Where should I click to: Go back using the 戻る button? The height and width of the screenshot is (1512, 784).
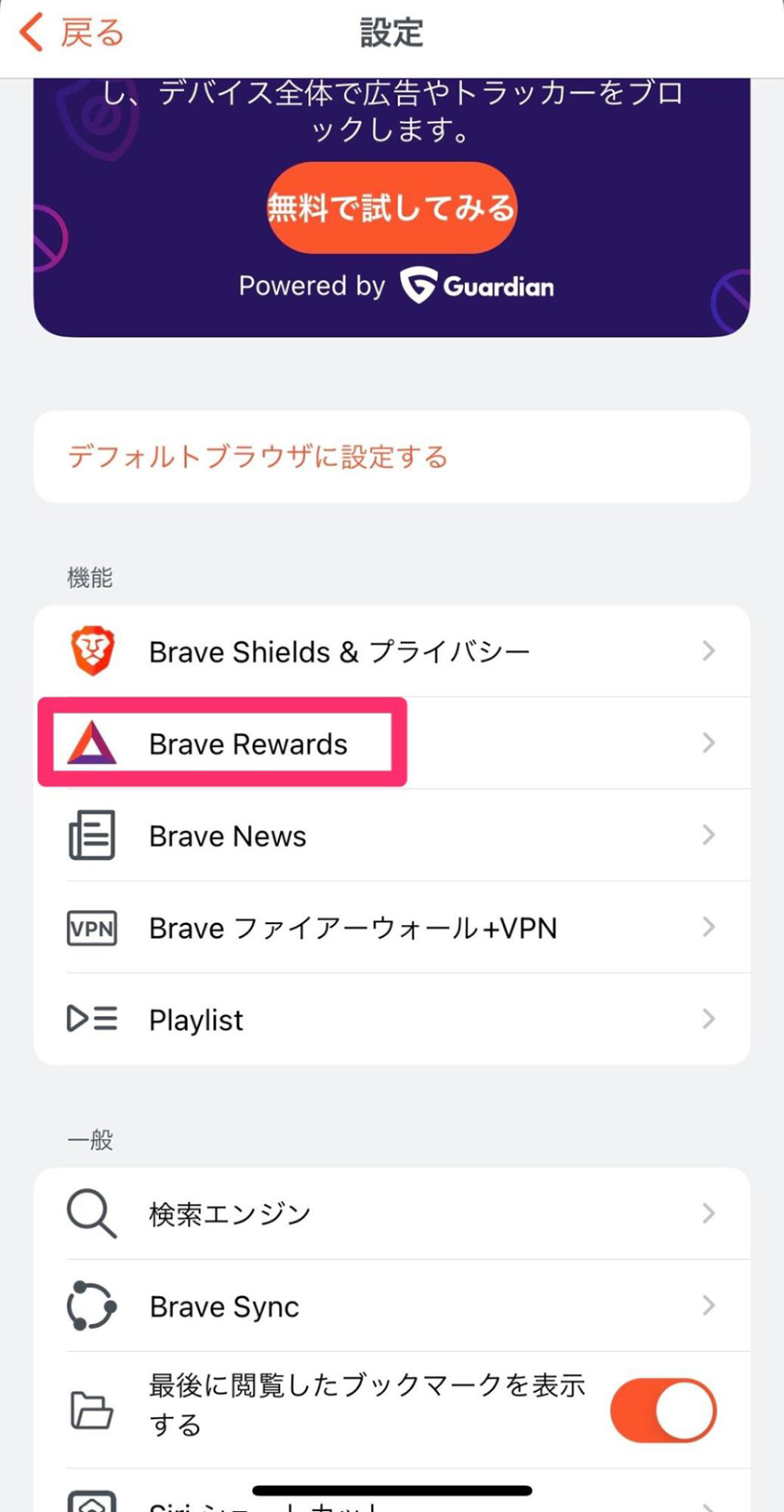tap(72, 33)
